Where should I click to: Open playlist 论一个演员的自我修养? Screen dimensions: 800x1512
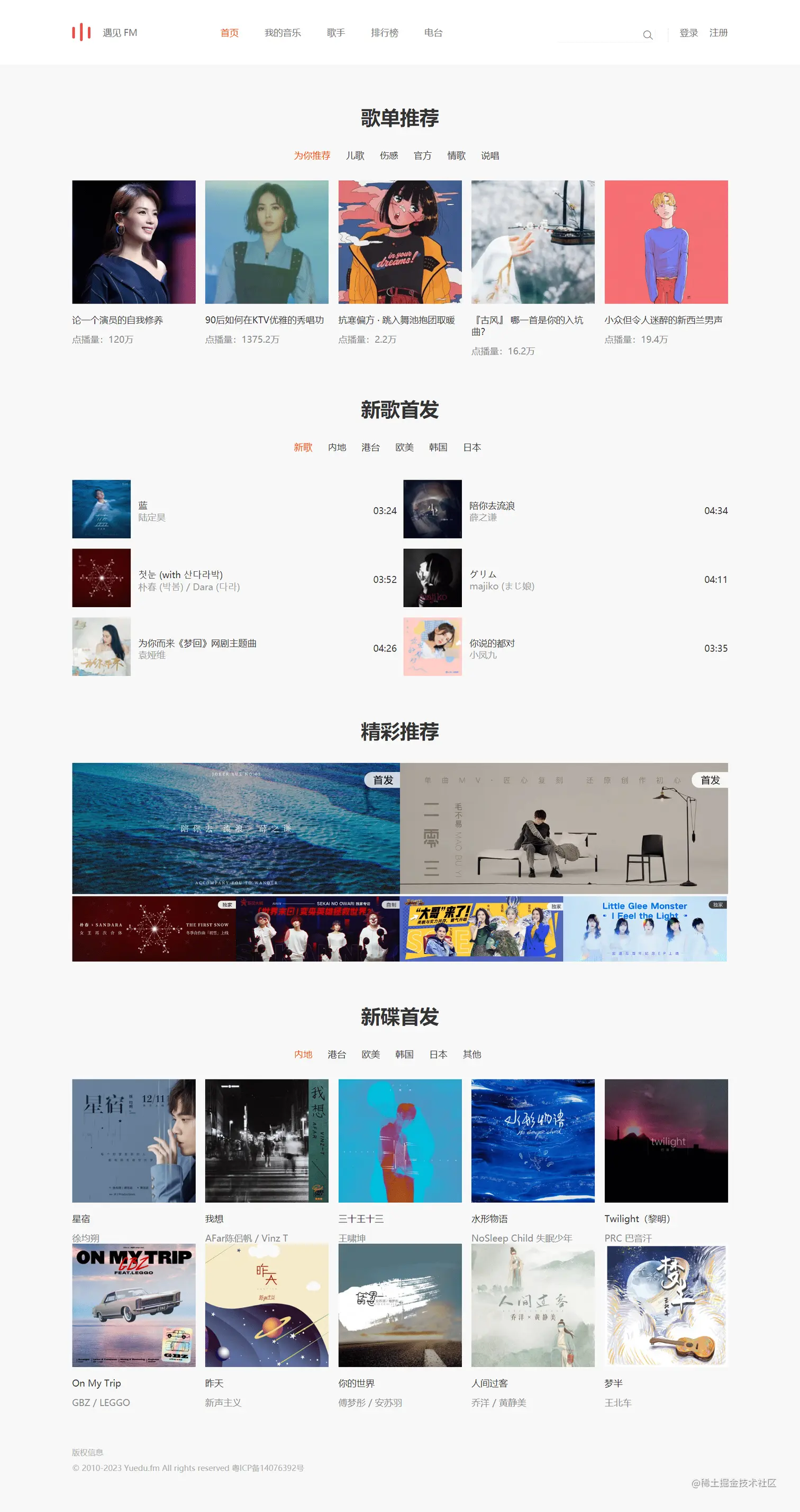pyautogui.click(x=134, y=242)
